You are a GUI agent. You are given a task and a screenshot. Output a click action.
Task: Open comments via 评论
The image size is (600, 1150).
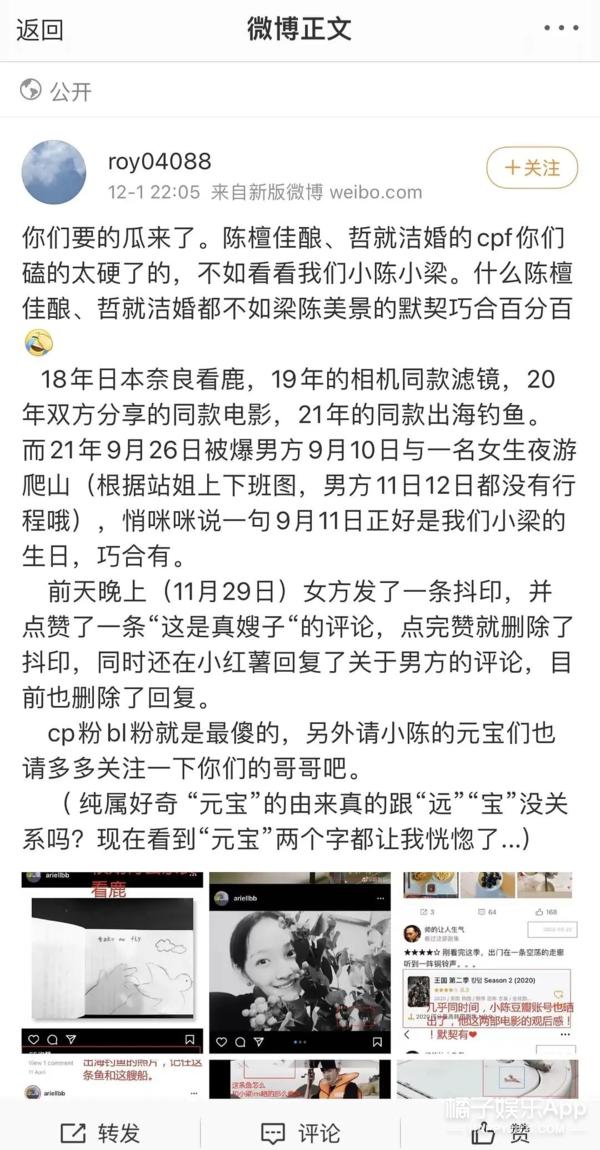[300, 1132]
